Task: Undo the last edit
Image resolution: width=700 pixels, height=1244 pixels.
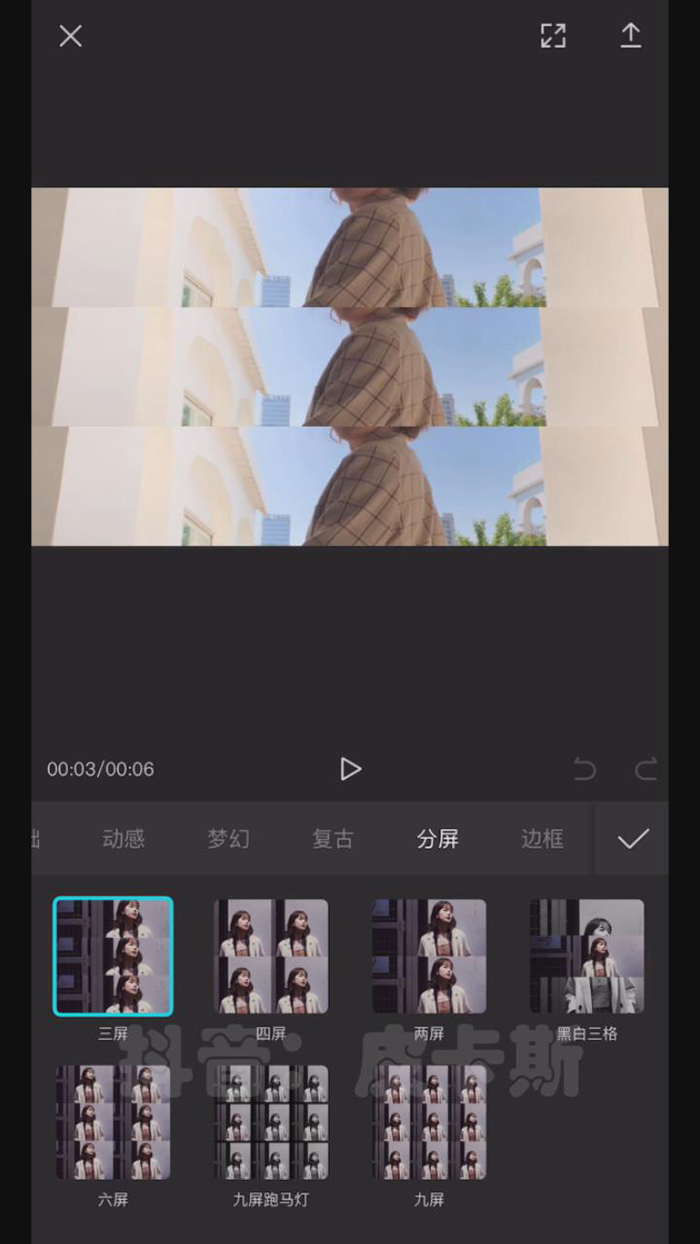Action: (585, 769)
